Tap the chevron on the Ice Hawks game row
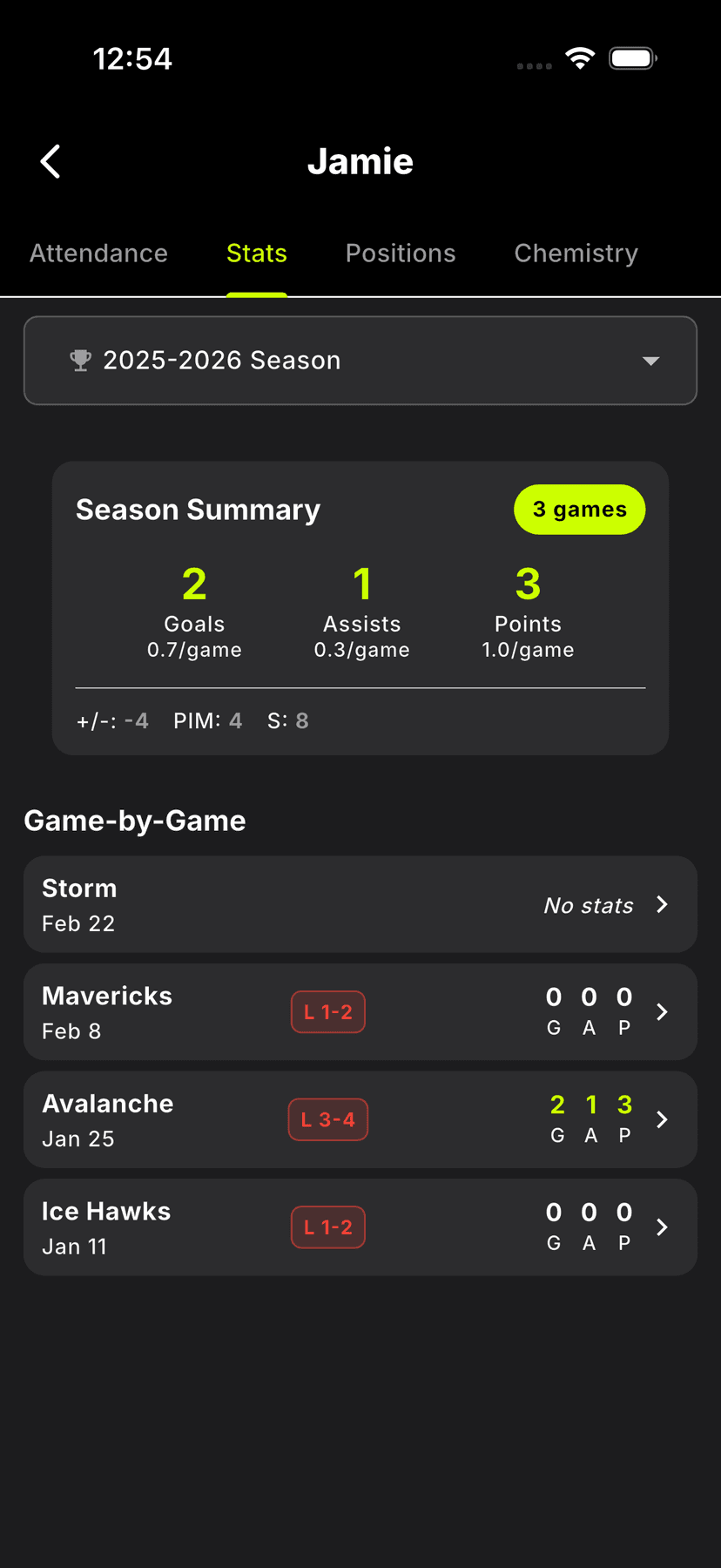The width and height of the screenshot is (721, 1568). pyautogui.click(x=663, y=1227)
